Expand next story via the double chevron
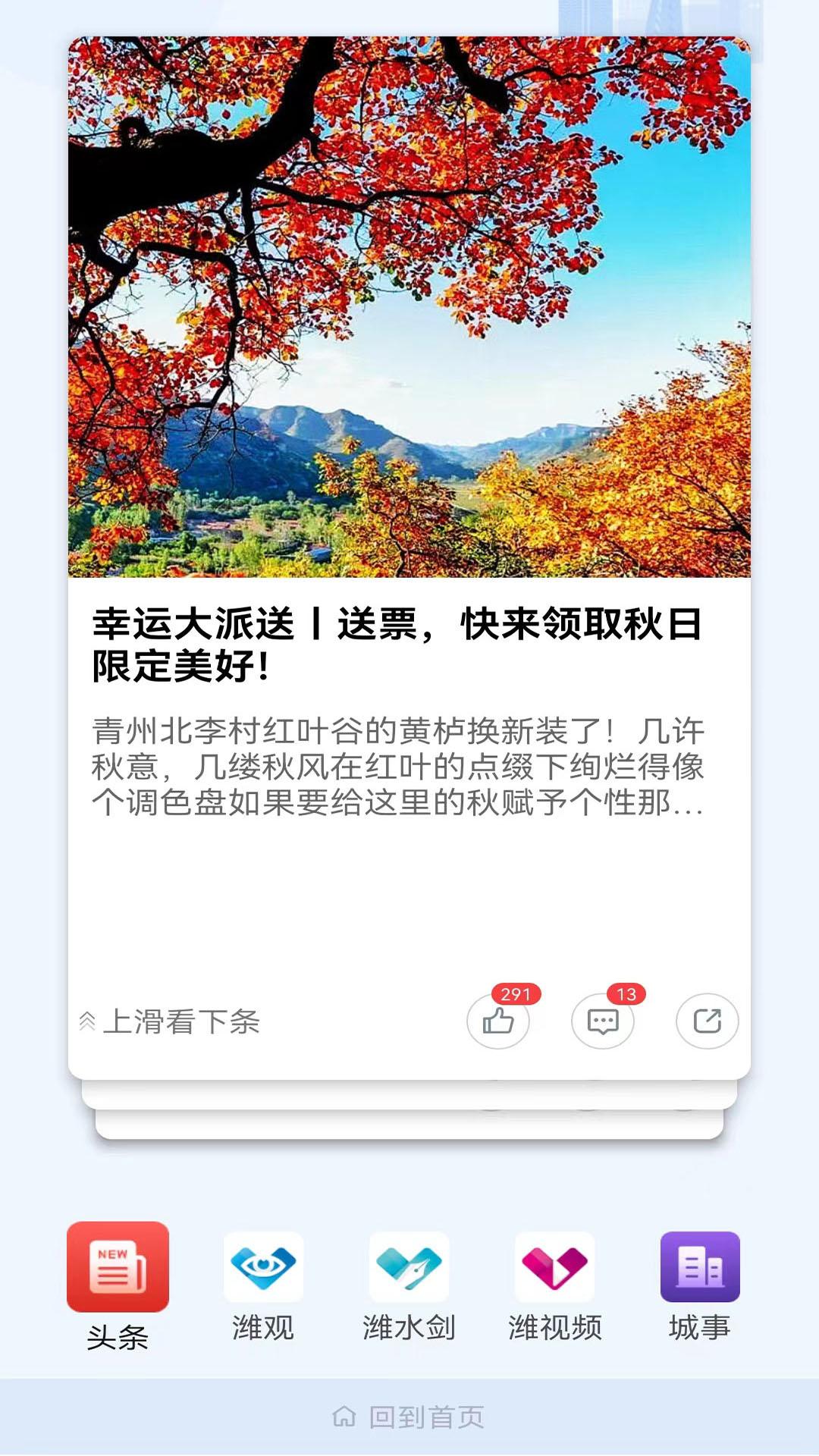 (x=86, y=1020)
